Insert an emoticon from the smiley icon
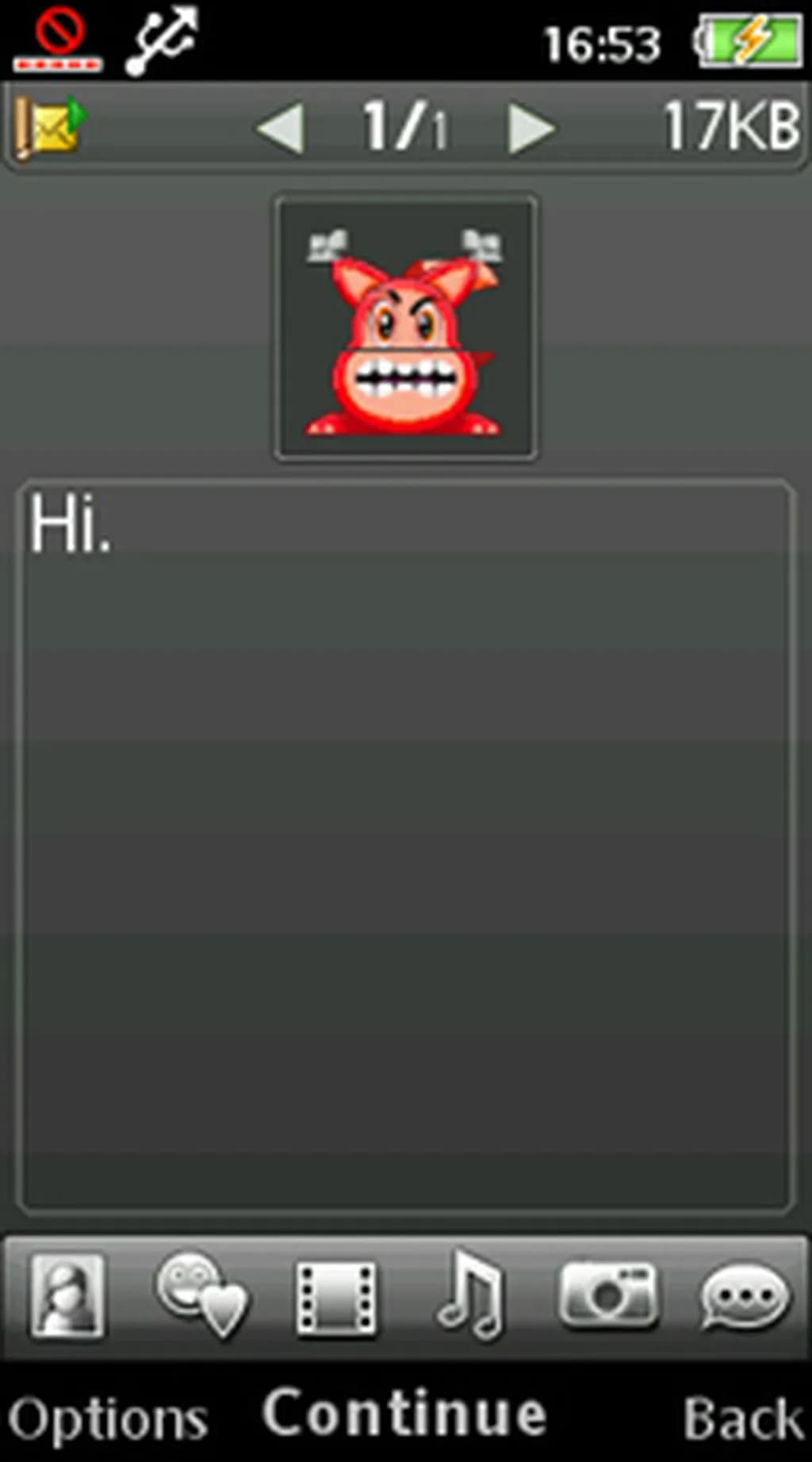Screen dimensions: 812x1462 click(201, 1295)
